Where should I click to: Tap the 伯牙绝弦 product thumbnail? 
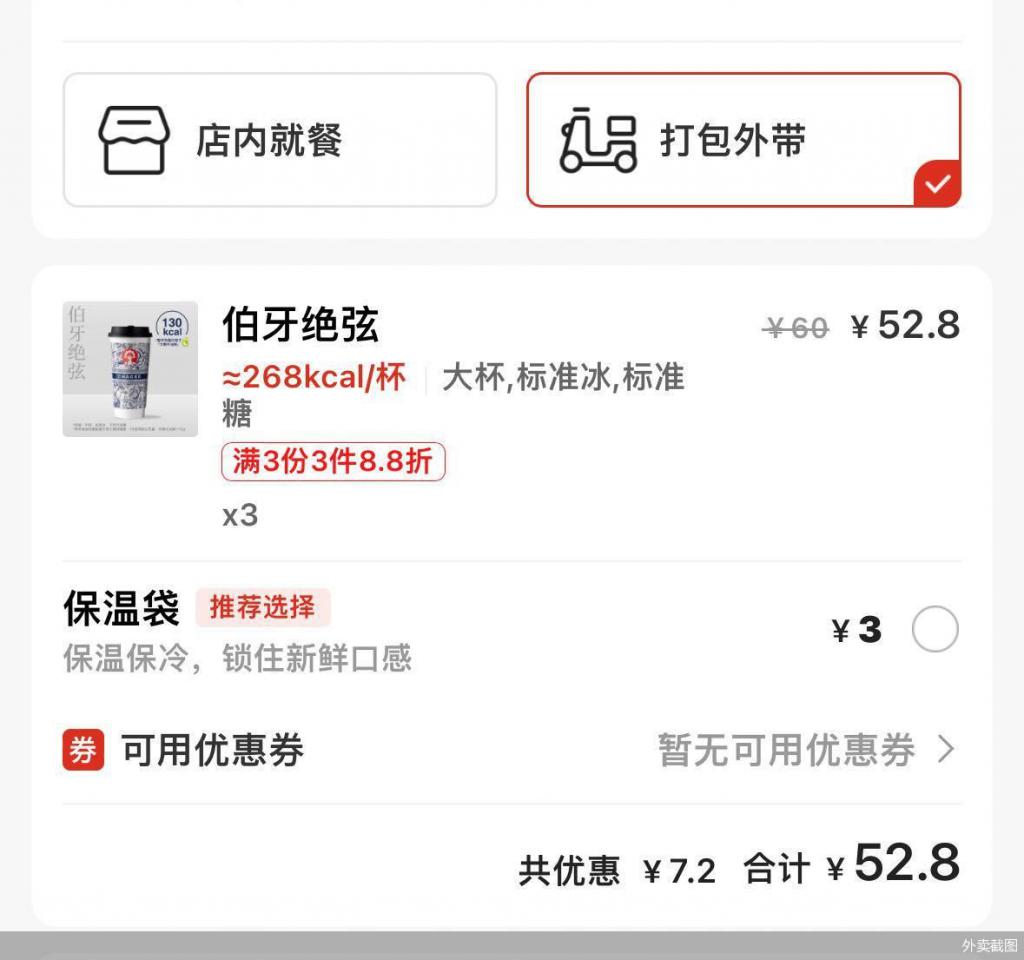click(x=130, y=369)
